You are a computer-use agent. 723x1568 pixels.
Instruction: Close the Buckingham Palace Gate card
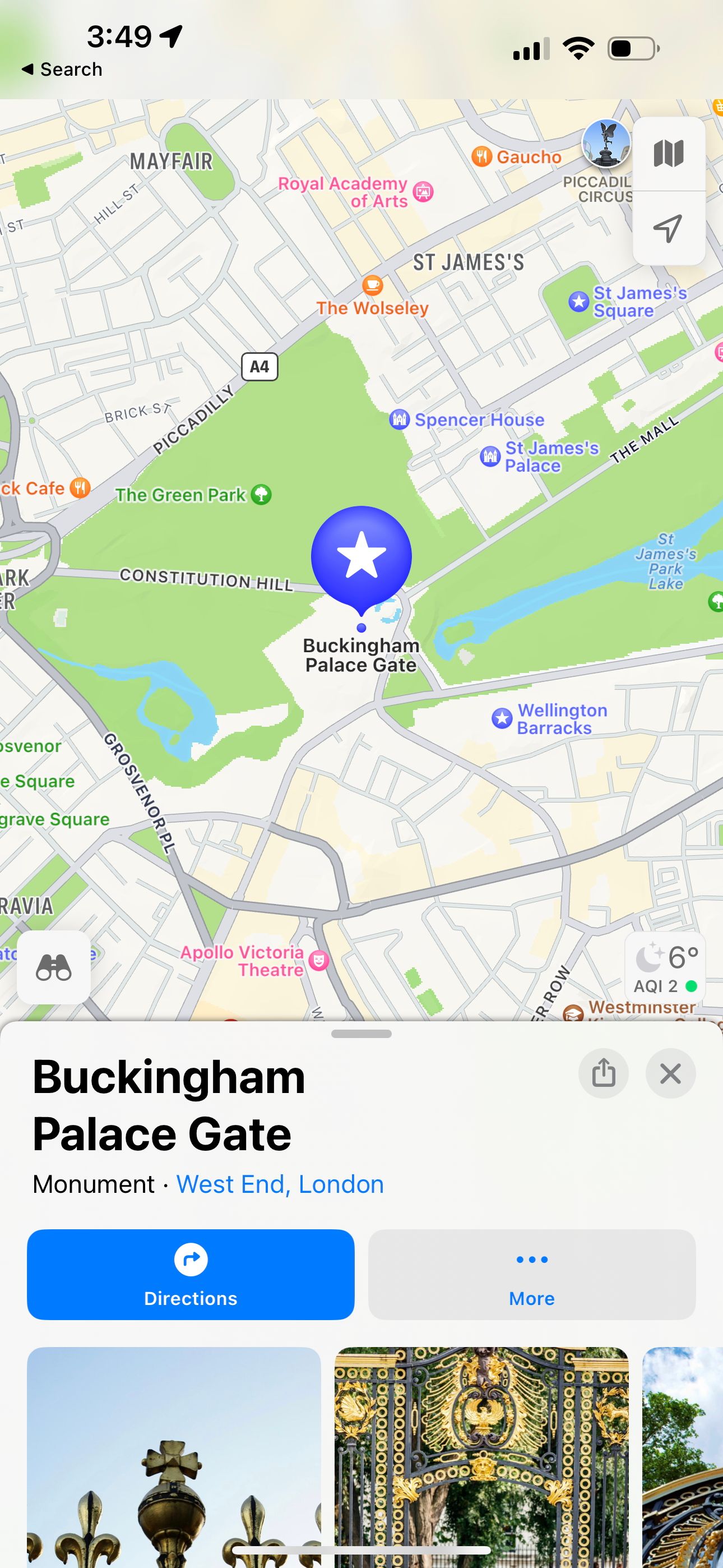click(670, 1073)
